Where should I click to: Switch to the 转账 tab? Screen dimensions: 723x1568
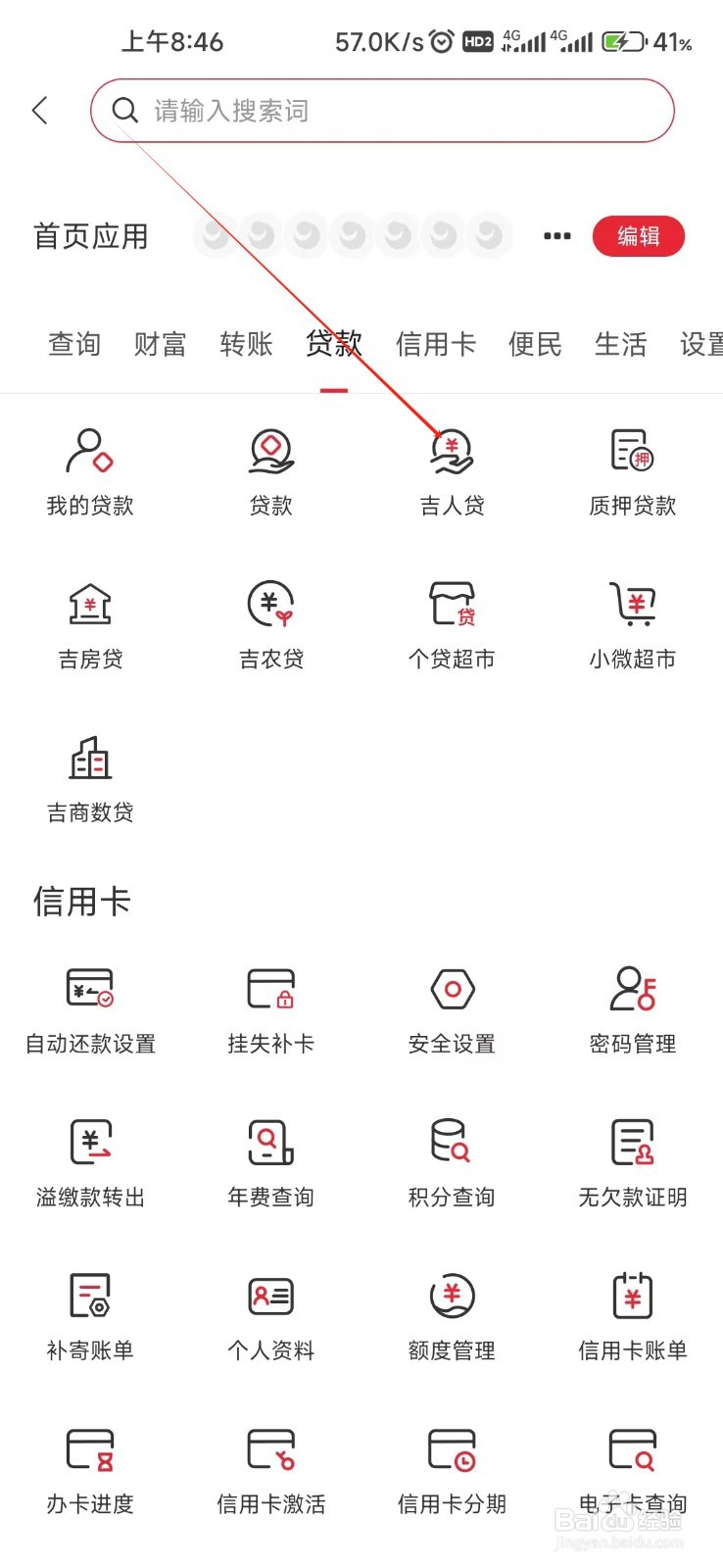point(246,343)
